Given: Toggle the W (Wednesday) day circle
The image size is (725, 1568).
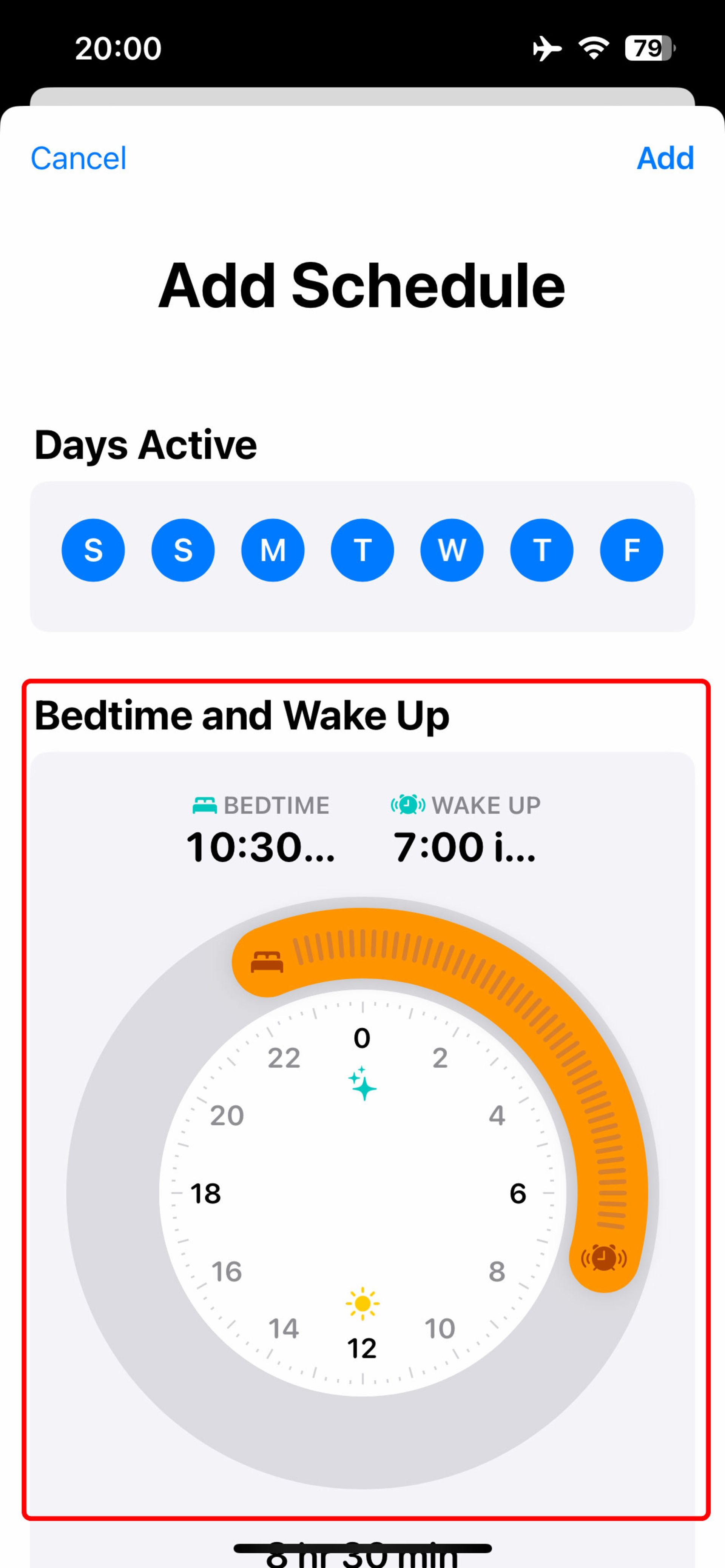Looking at the screenshot, I should point(452,550).
